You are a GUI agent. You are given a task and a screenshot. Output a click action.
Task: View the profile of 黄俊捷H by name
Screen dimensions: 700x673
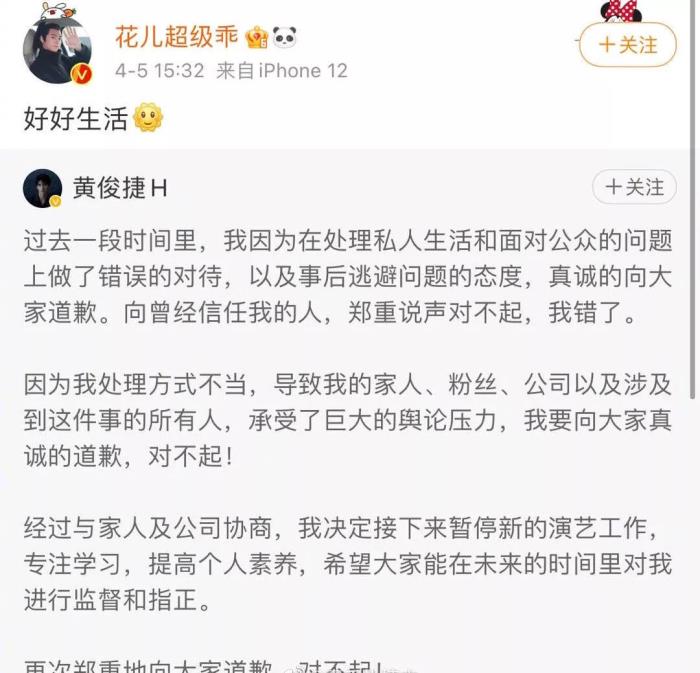click(120, 187)
